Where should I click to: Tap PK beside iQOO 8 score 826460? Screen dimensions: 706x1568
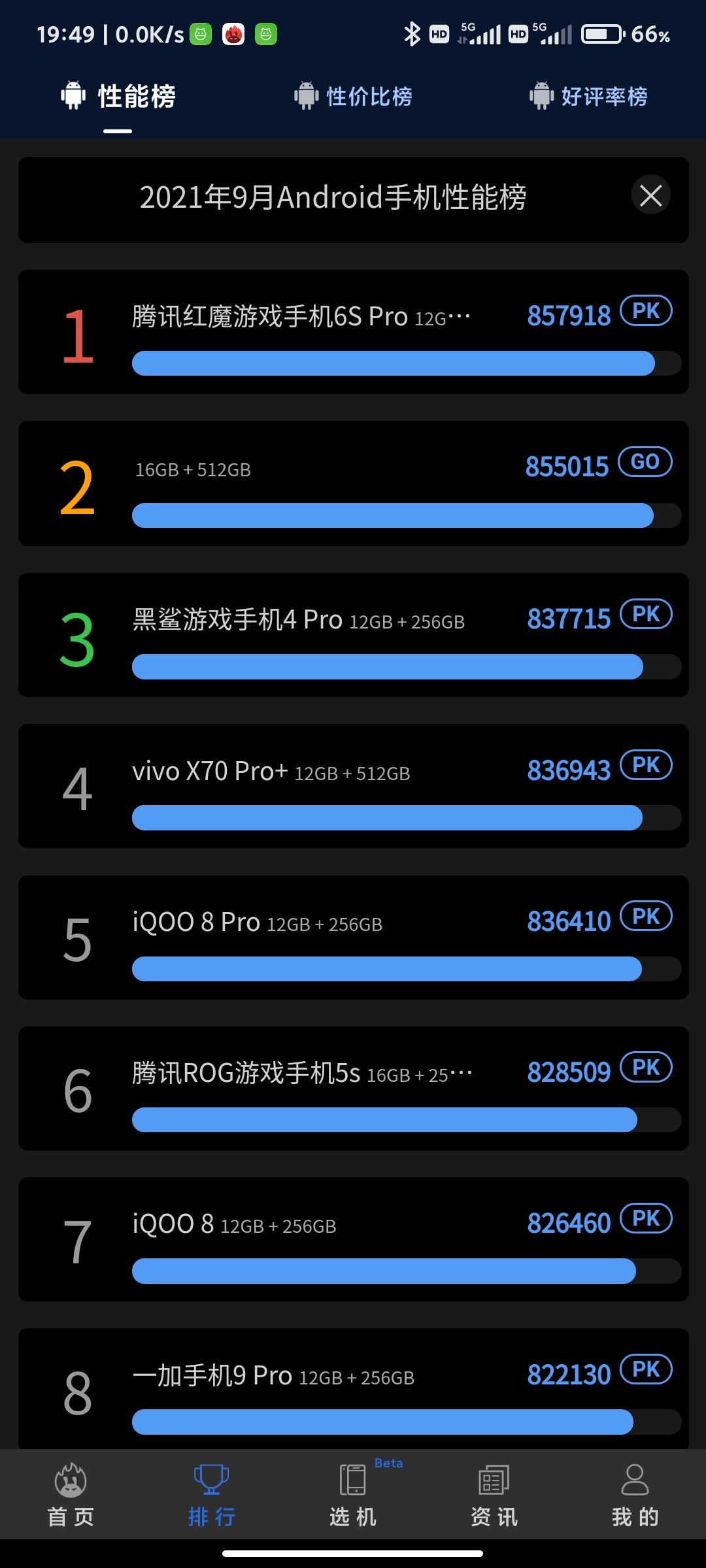646,1218
